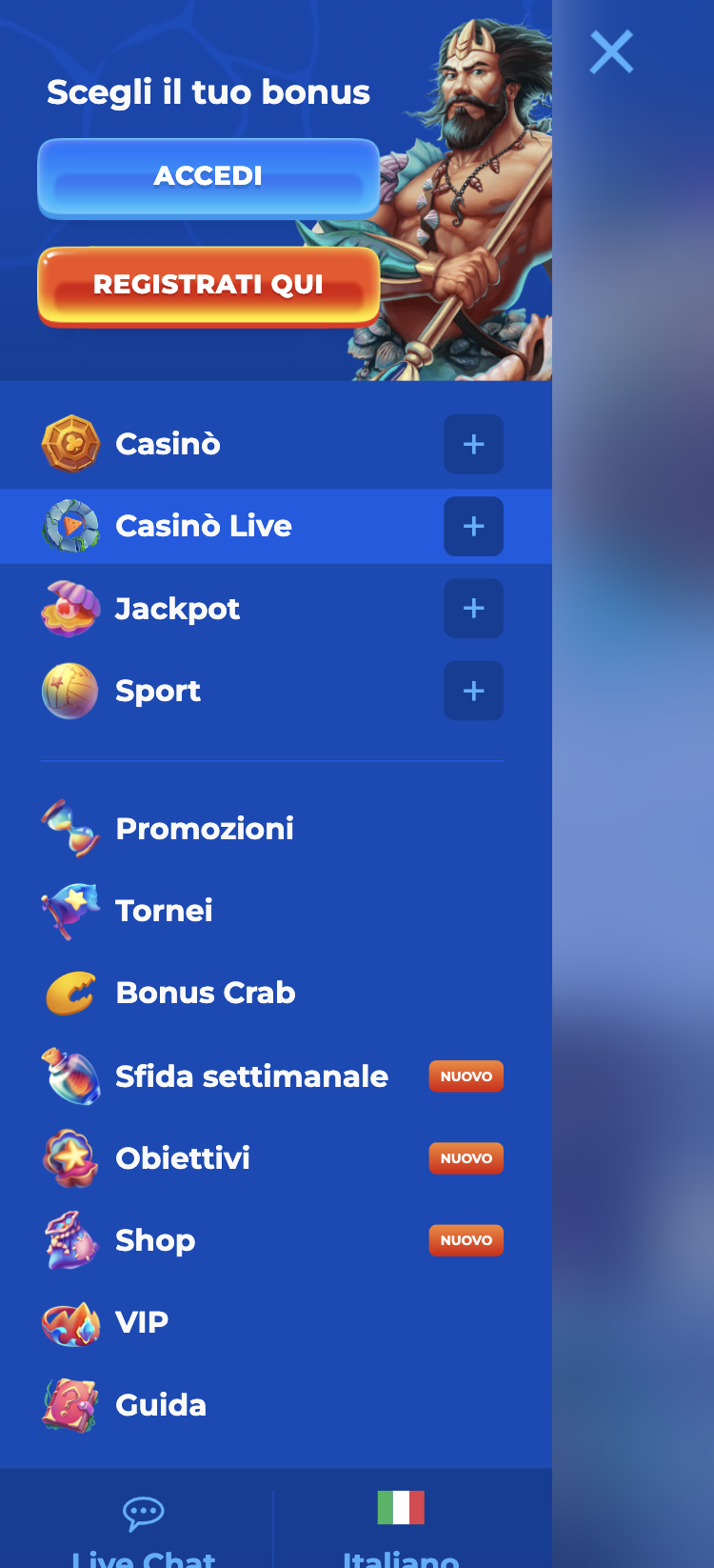714x1568 pixels.
Task: Open Promozioni
Action: tap(204, 829)
